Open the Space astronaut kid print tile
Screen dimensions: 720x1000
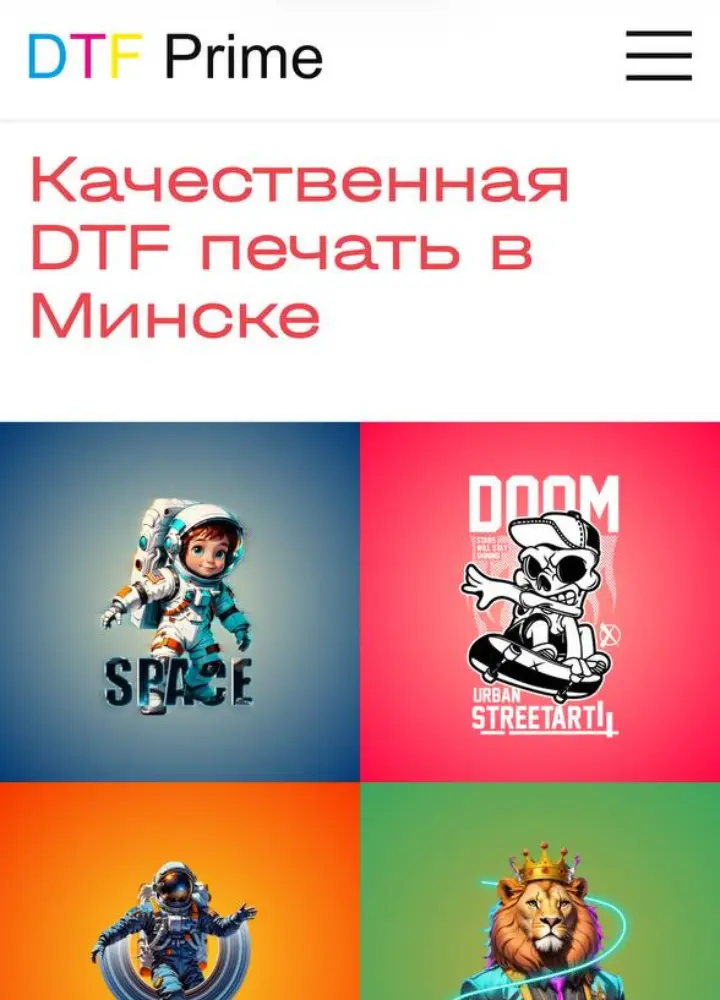(180, 601)
